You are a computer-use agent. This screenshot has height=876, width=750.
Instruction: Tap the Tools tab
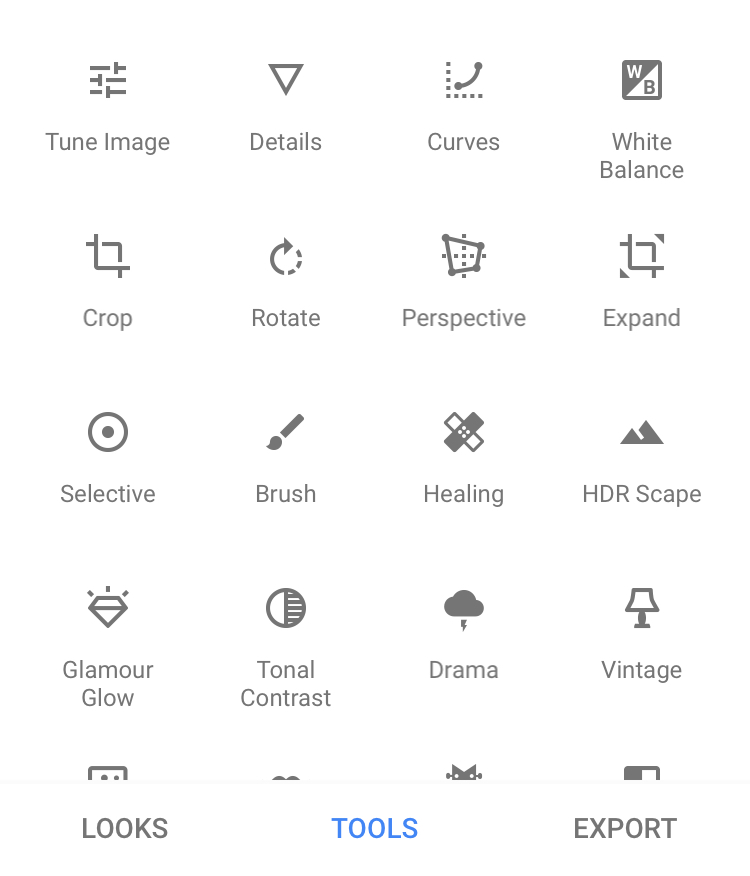[x=375, y=828]
